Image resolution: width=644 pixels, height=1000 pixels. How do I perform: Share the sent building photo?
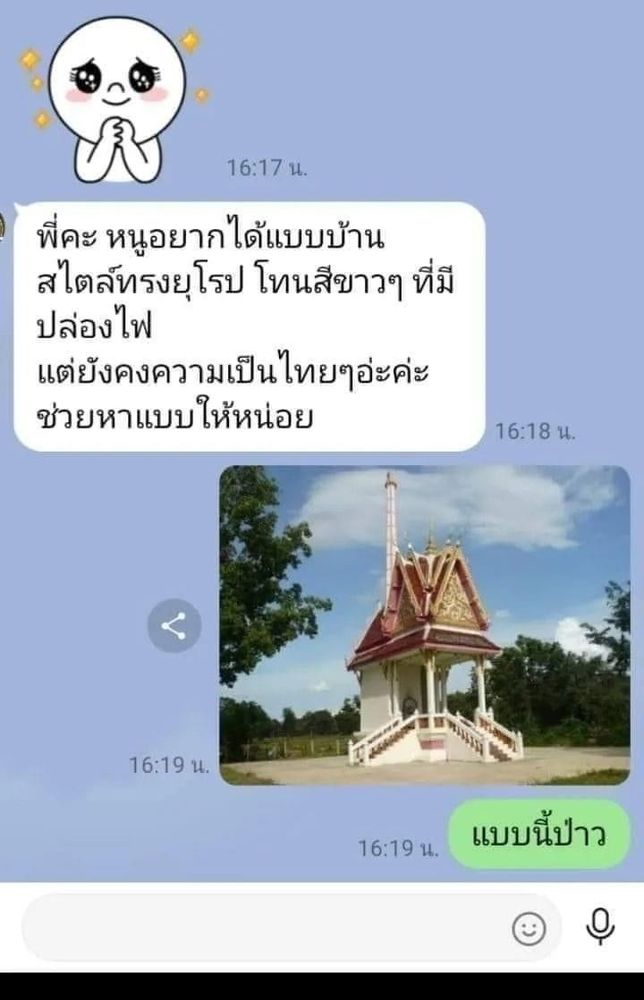[174, 626]
